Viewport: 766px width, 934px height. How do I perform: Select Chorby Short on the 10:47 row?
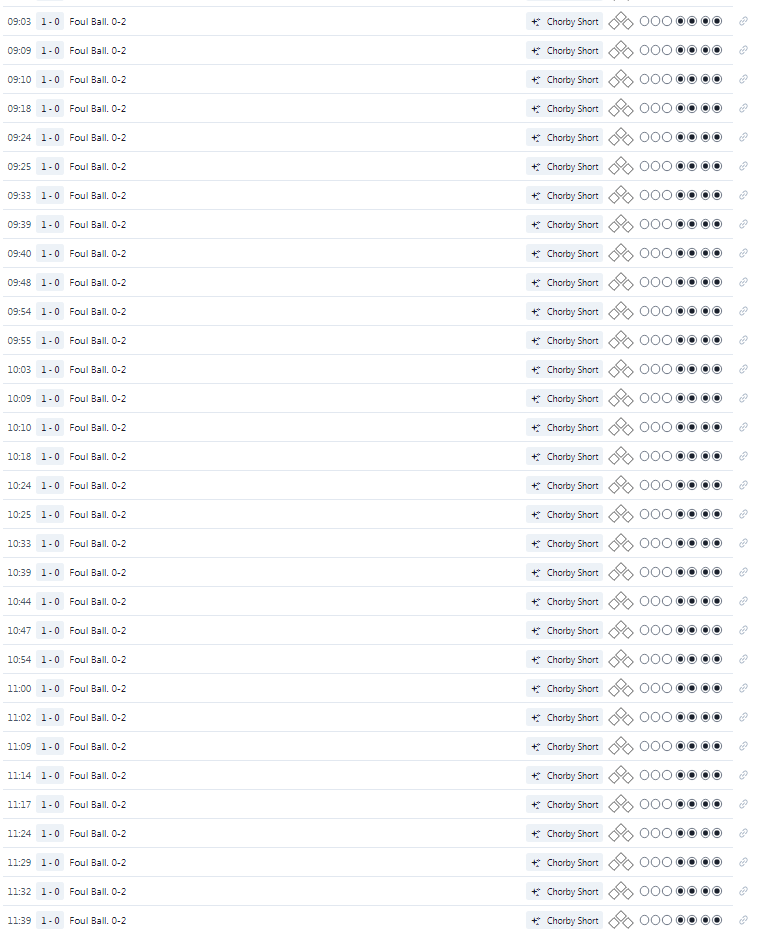[x=564, y=631]
